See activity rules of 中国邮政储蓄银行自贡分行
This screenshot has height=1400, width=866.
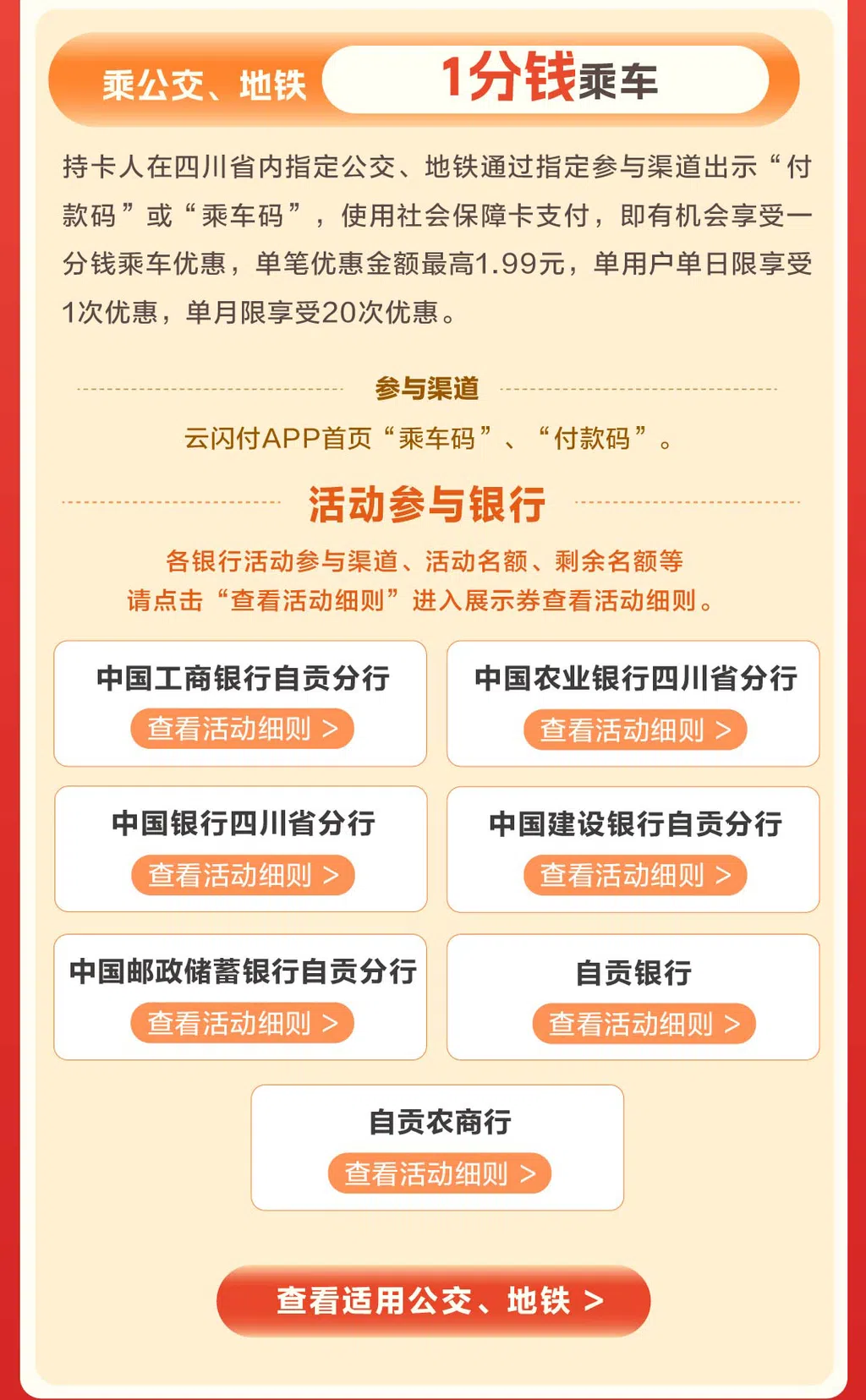coord(242,1023)
